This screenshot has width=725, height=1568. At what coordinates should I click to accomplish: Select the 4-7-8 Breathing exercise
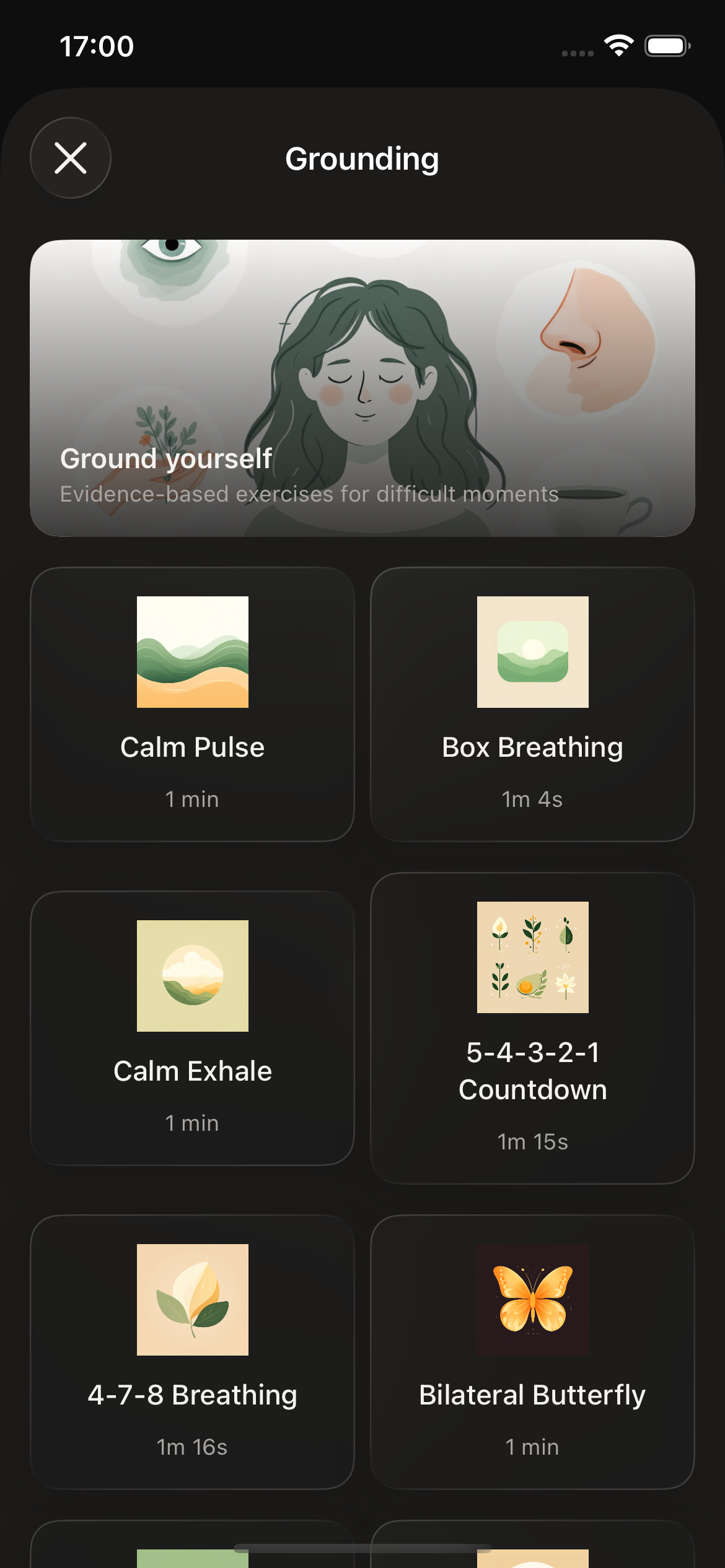click(193, 1356)
